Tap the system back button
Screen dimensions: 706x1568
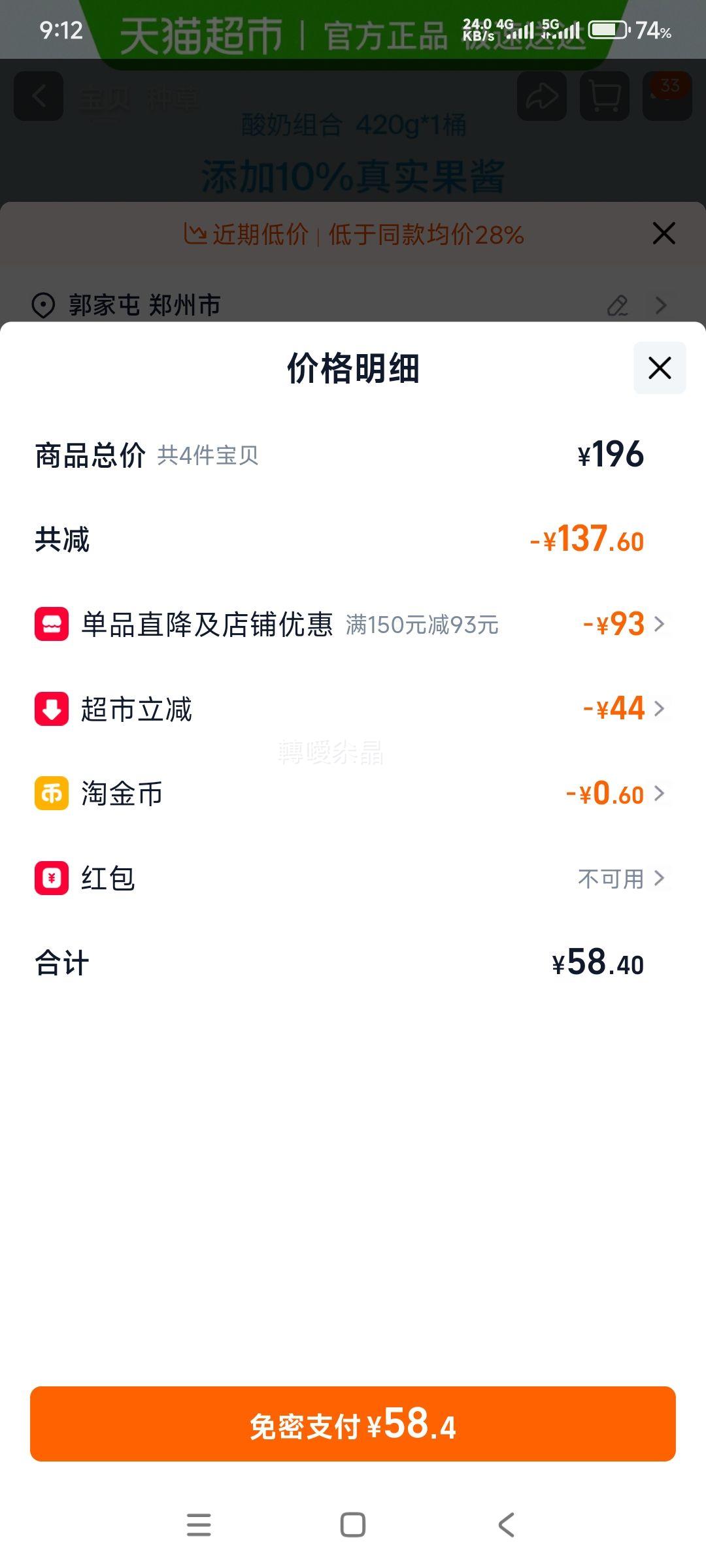point(507,1525)
